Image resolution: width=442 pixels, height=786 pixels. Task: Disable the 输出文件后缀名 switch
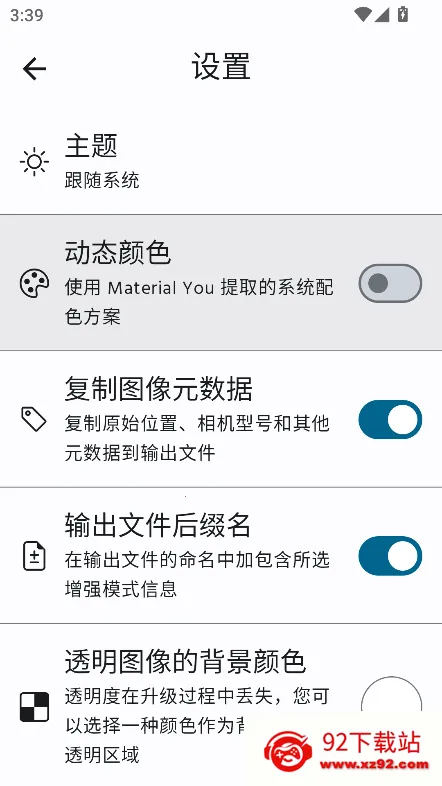[390, 555]
